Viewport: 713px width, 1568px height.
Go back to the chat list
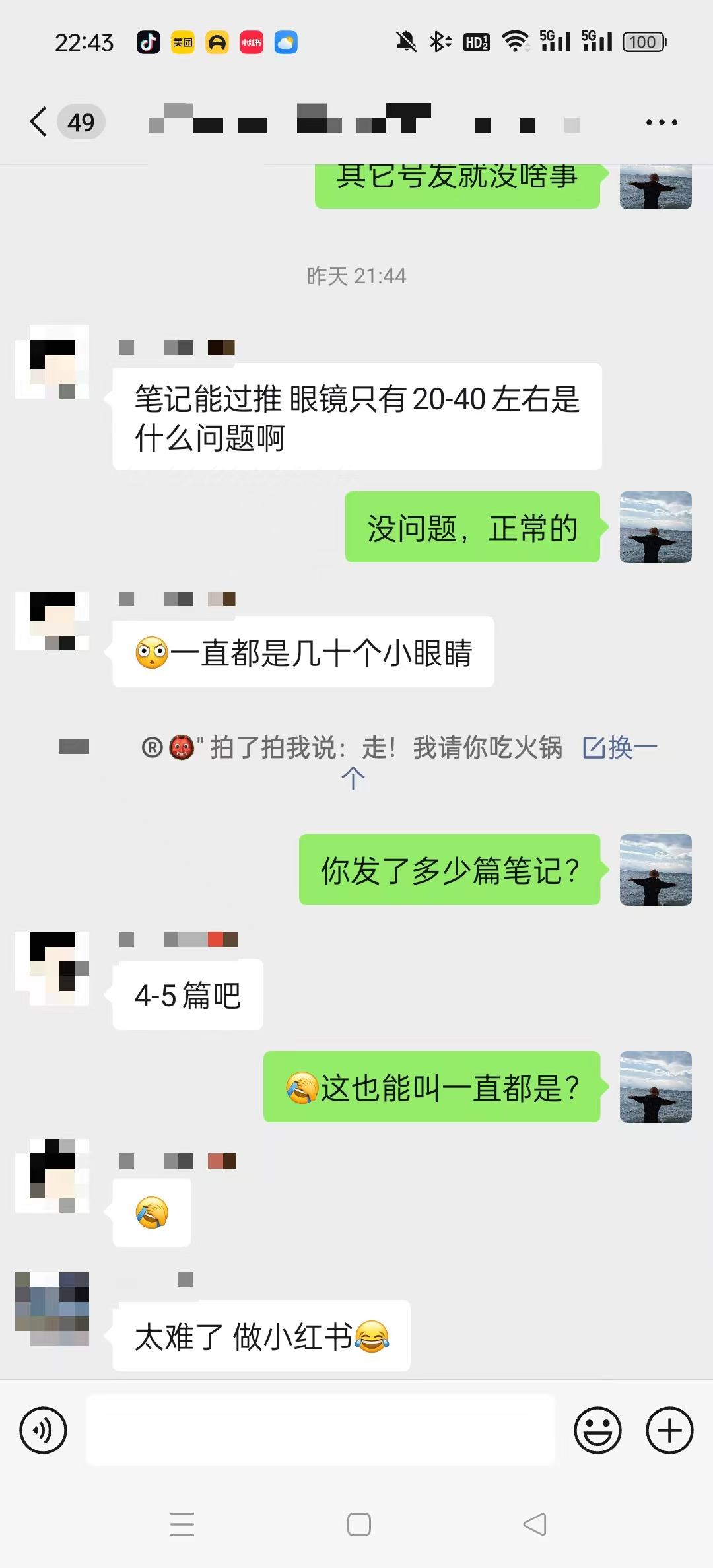point(40,122)
